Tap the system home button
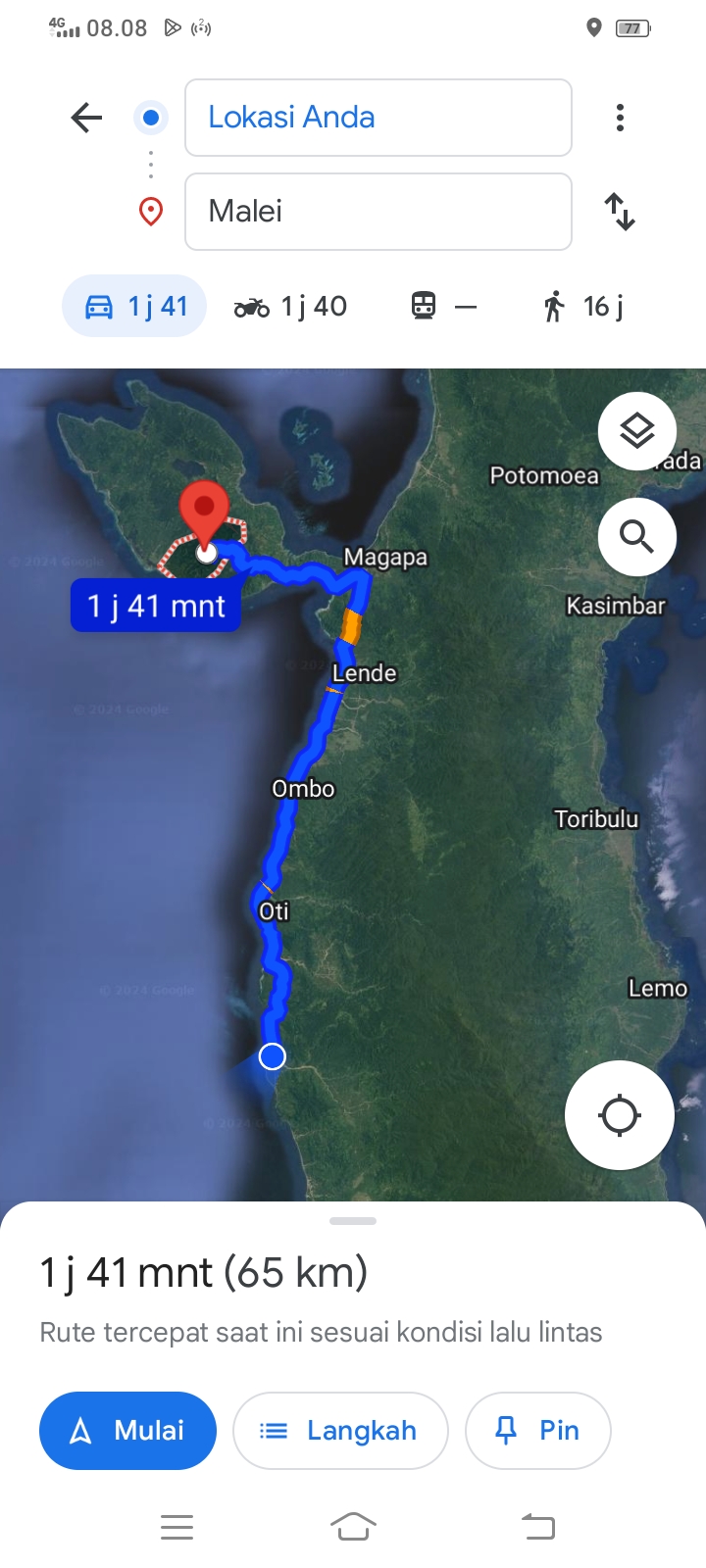 (353, 1527)
